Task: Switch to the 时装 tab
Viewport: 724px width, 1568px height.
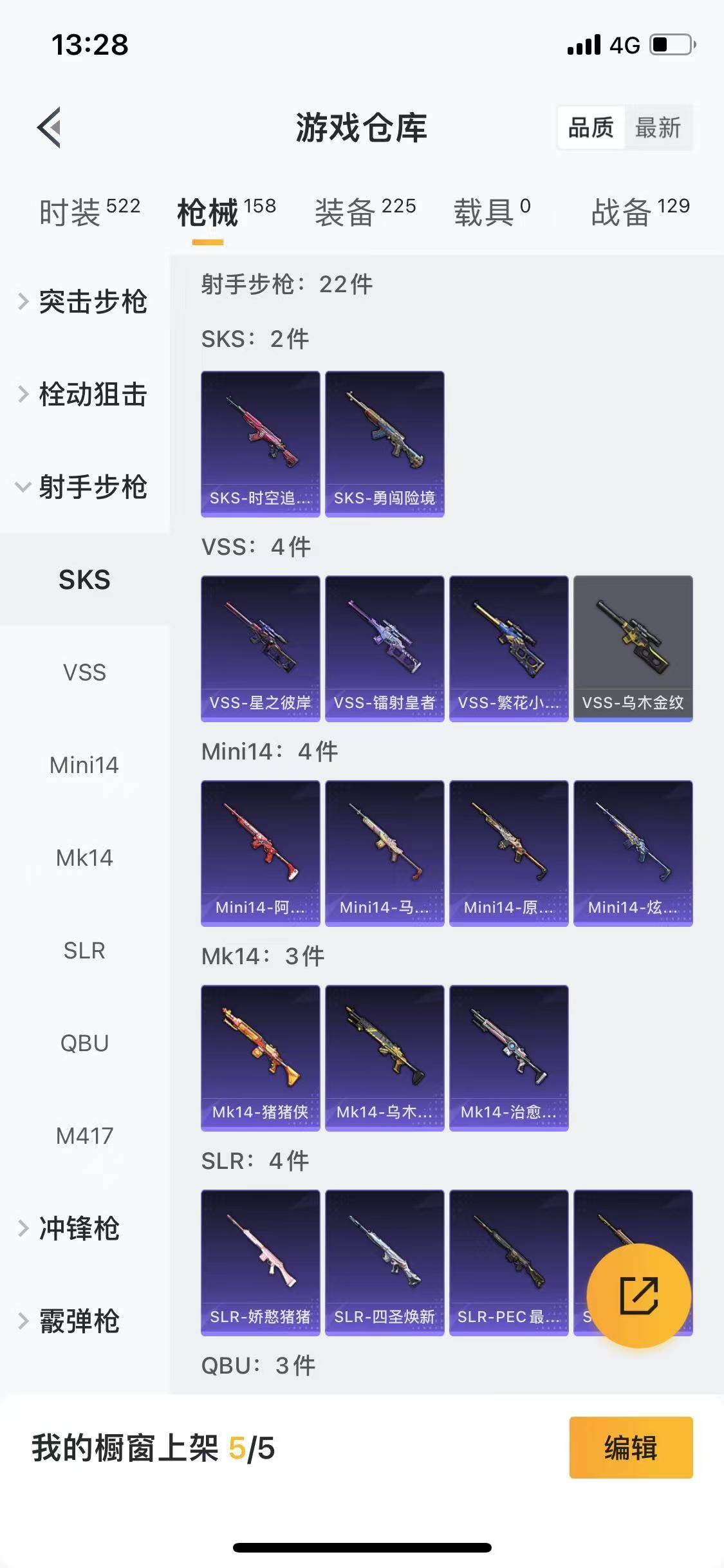Action: click(x=89, y=212)
